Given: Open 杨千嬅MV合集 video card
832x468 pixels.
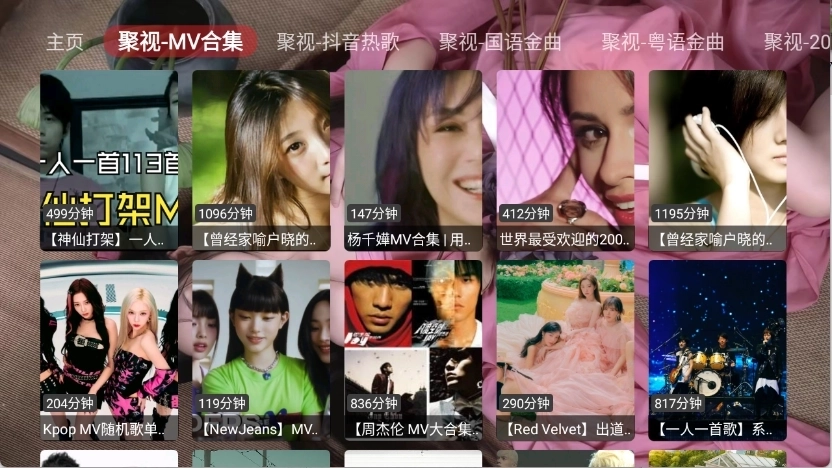Looking at the screenshot, I should coord(413,160).
